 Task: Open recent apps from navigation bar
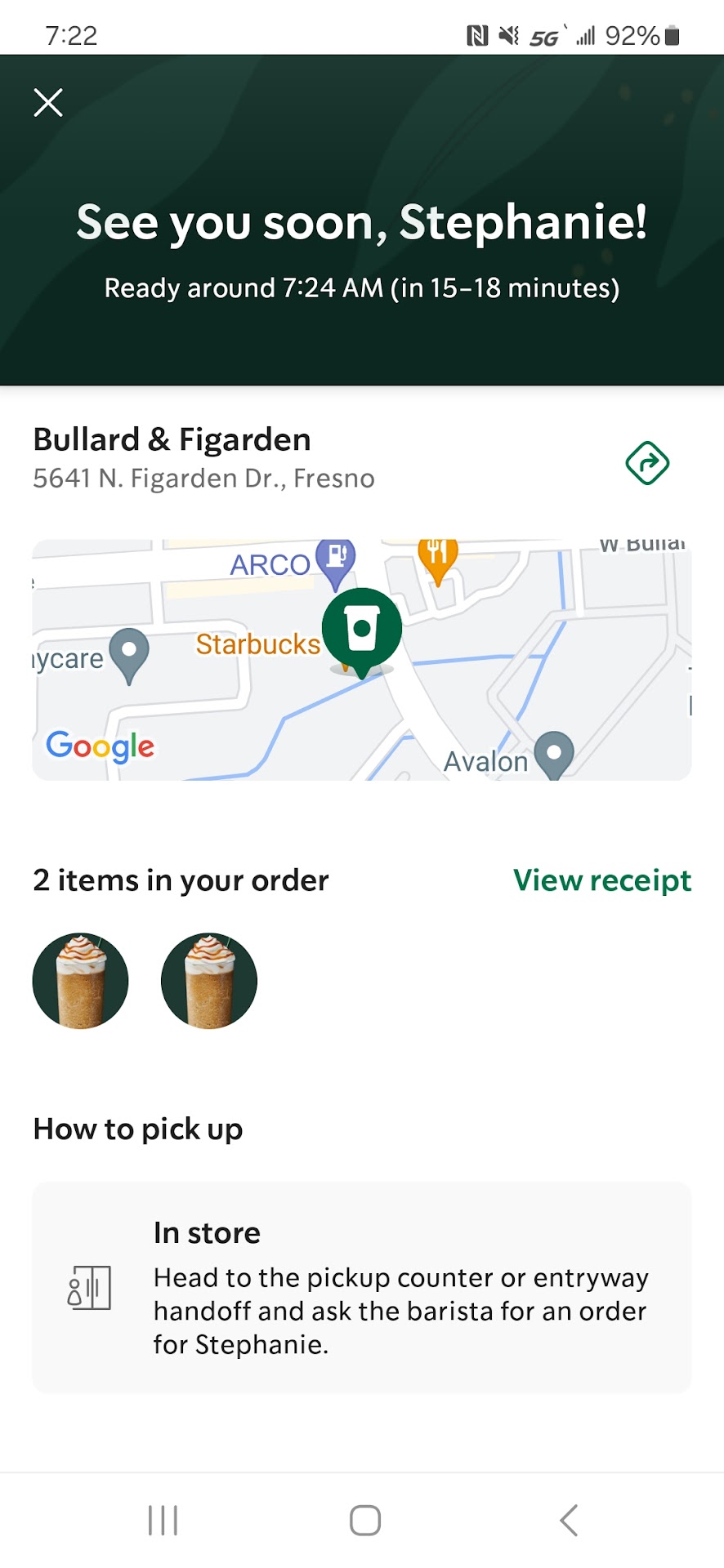click(163, 1520)
